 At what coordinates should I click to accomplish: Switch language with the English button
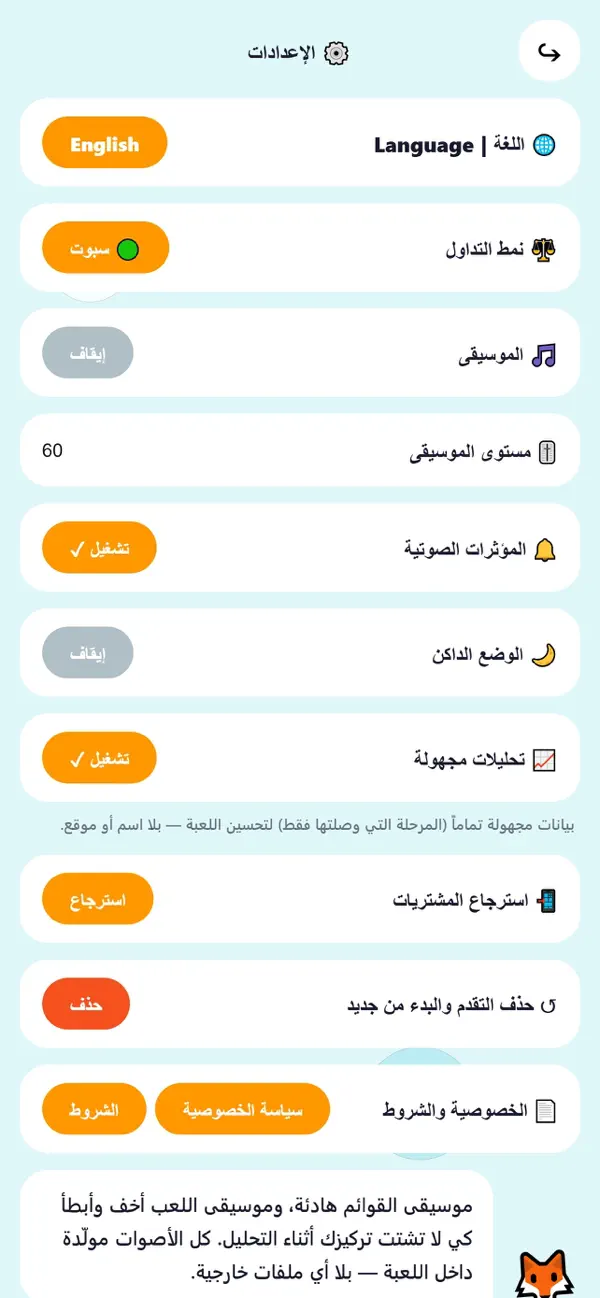click(x=104, y=143)
